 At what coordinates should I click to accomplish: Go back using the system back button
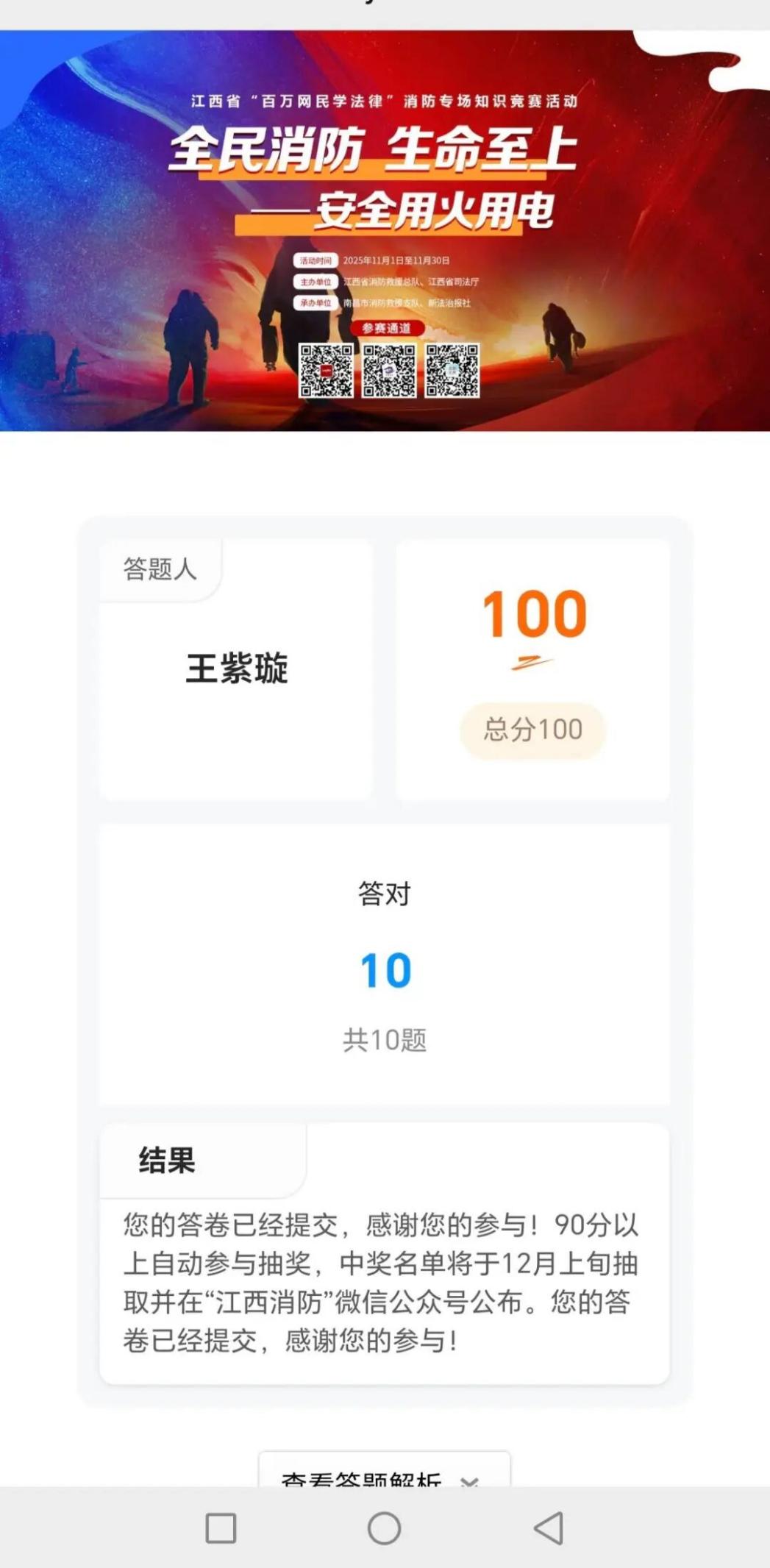coord(549,1528)
